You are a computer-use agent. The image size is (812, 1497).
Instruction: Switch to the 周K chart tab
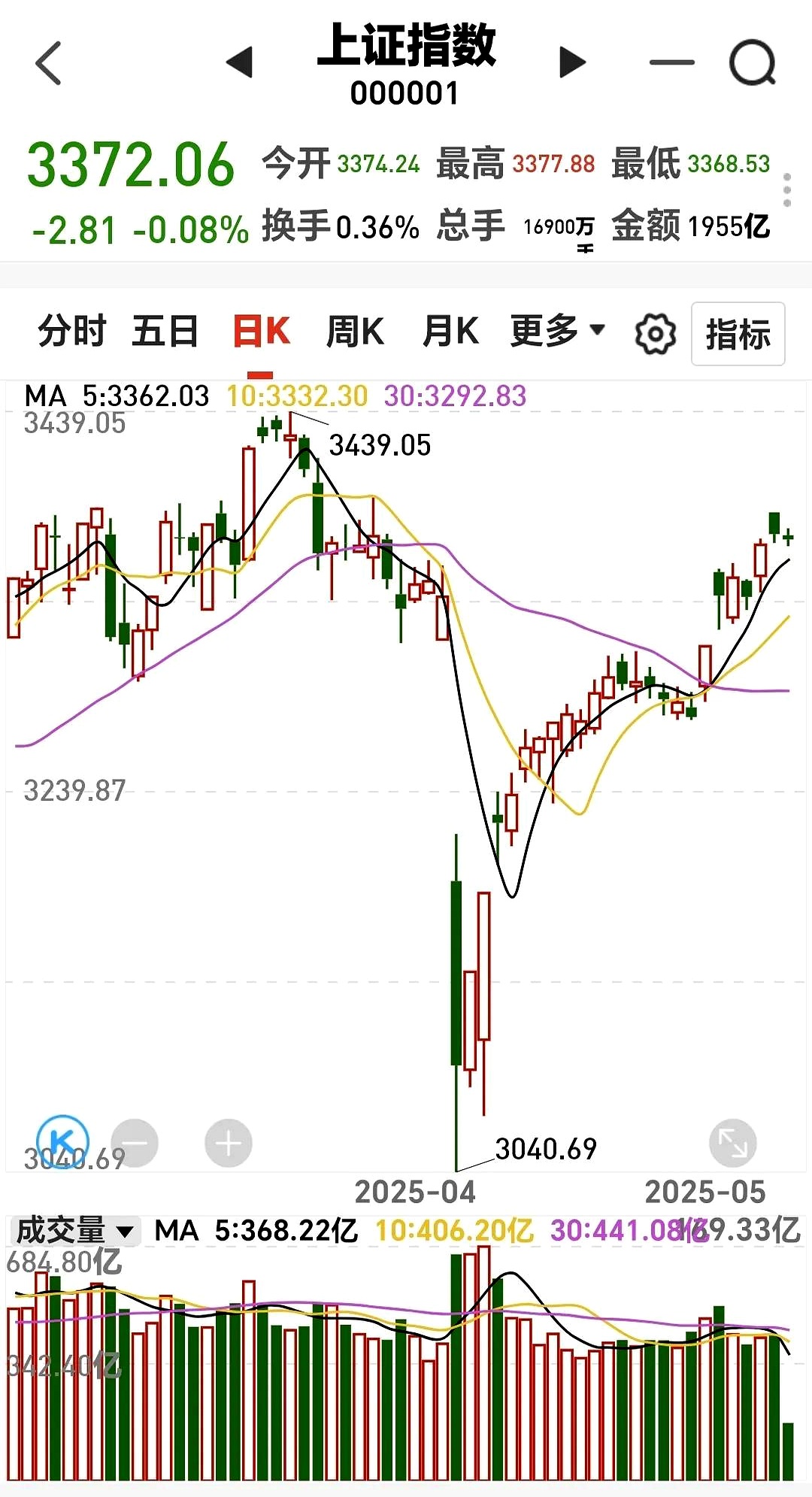[x=355, y=332]
